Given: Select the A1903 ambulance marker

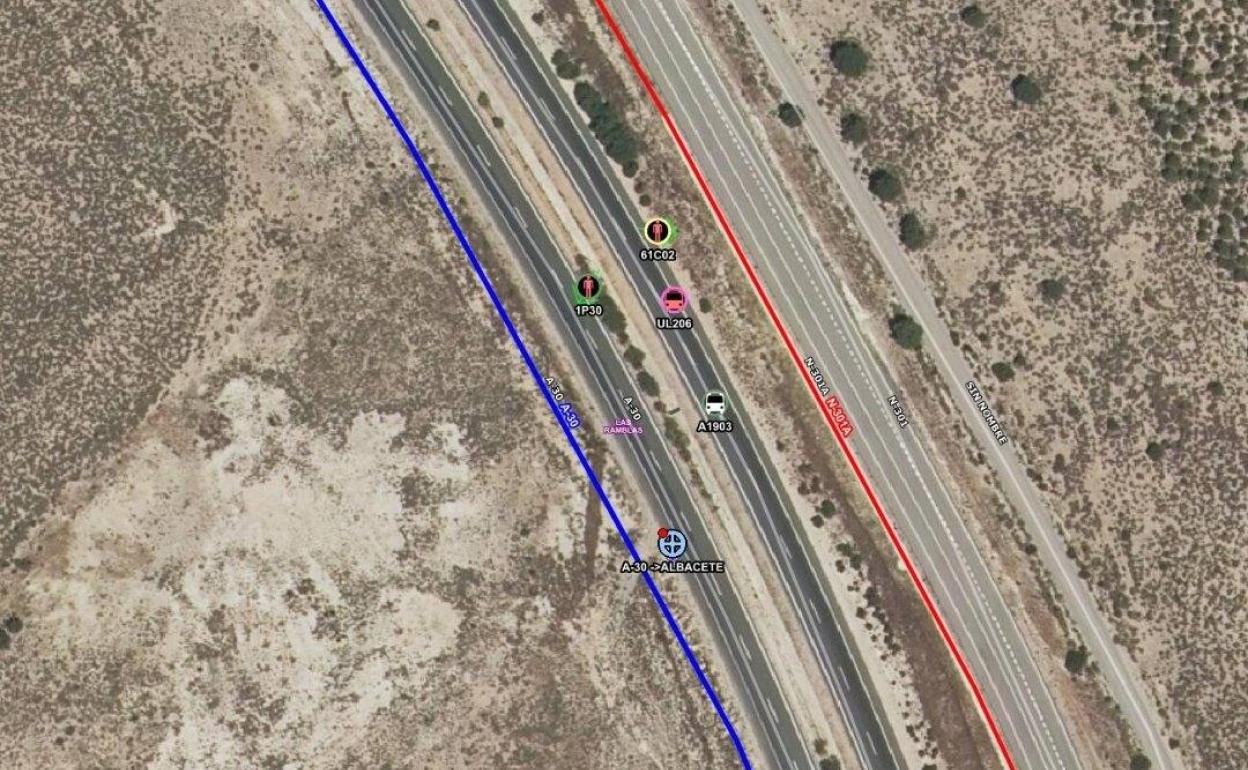Looking at the screenshot, I should point(715,404).
